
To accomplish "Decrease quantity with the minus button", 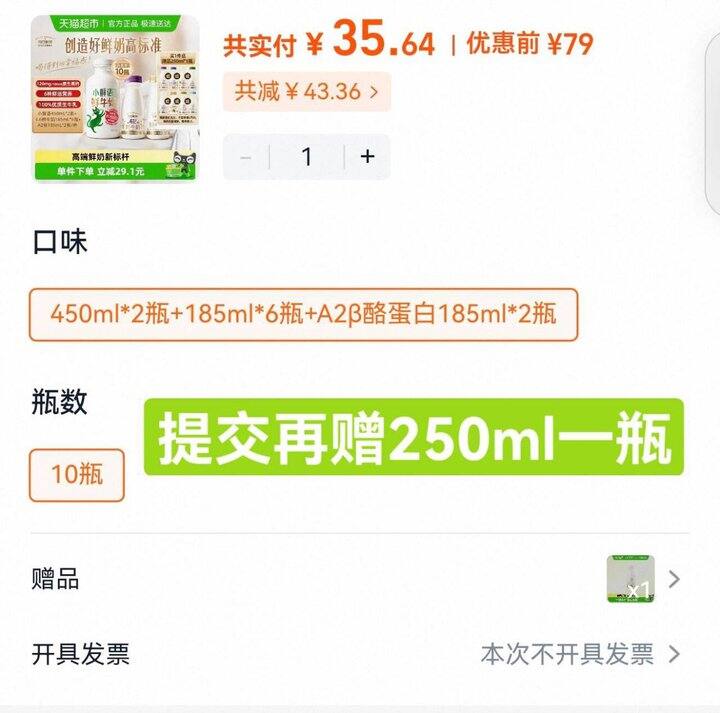I will [x=246, y=157].
